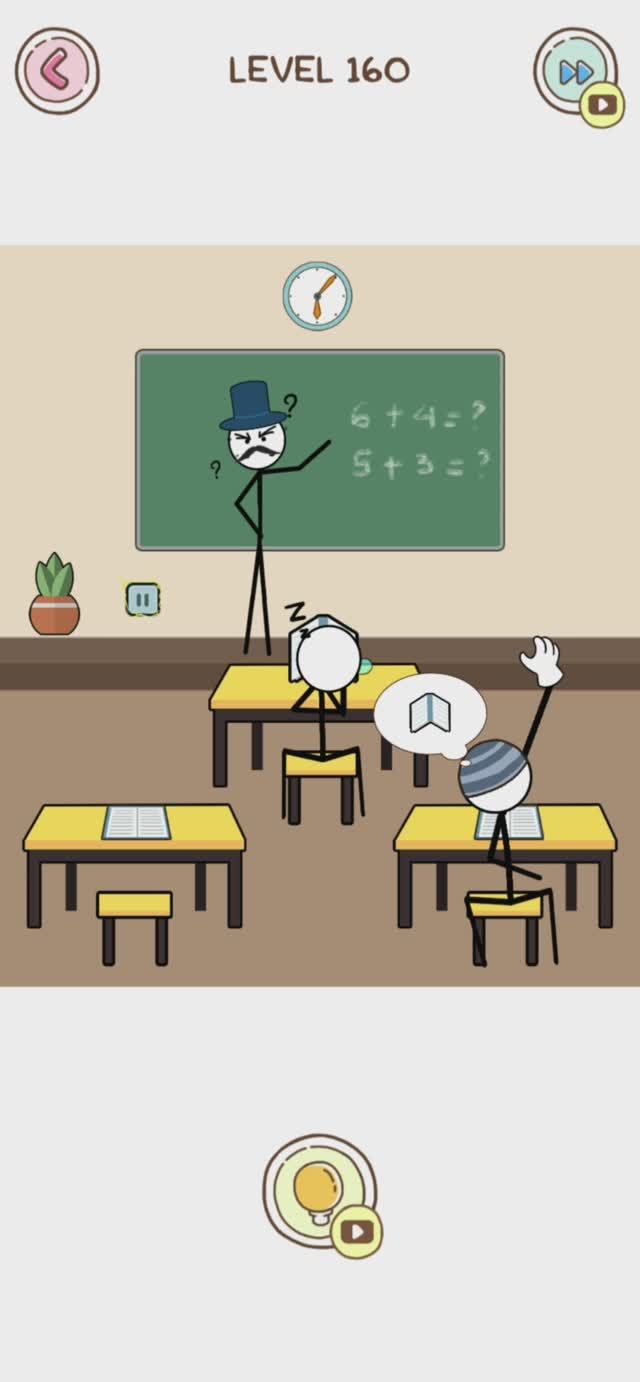
Task: Get a hint from the lightbulb button
Action: (319, 1191)
